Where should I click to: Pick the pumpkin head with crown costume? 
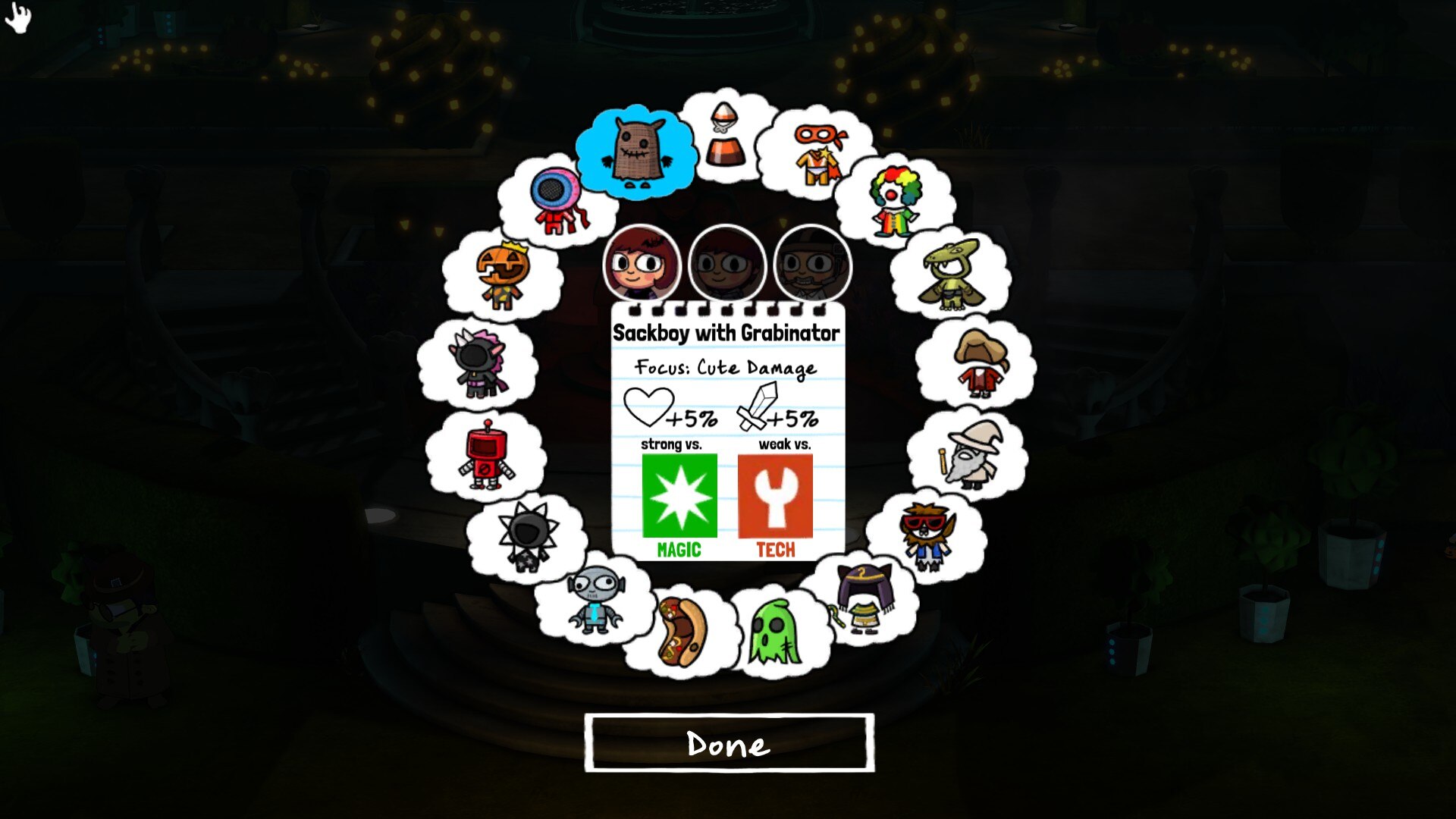pos(502,275)
